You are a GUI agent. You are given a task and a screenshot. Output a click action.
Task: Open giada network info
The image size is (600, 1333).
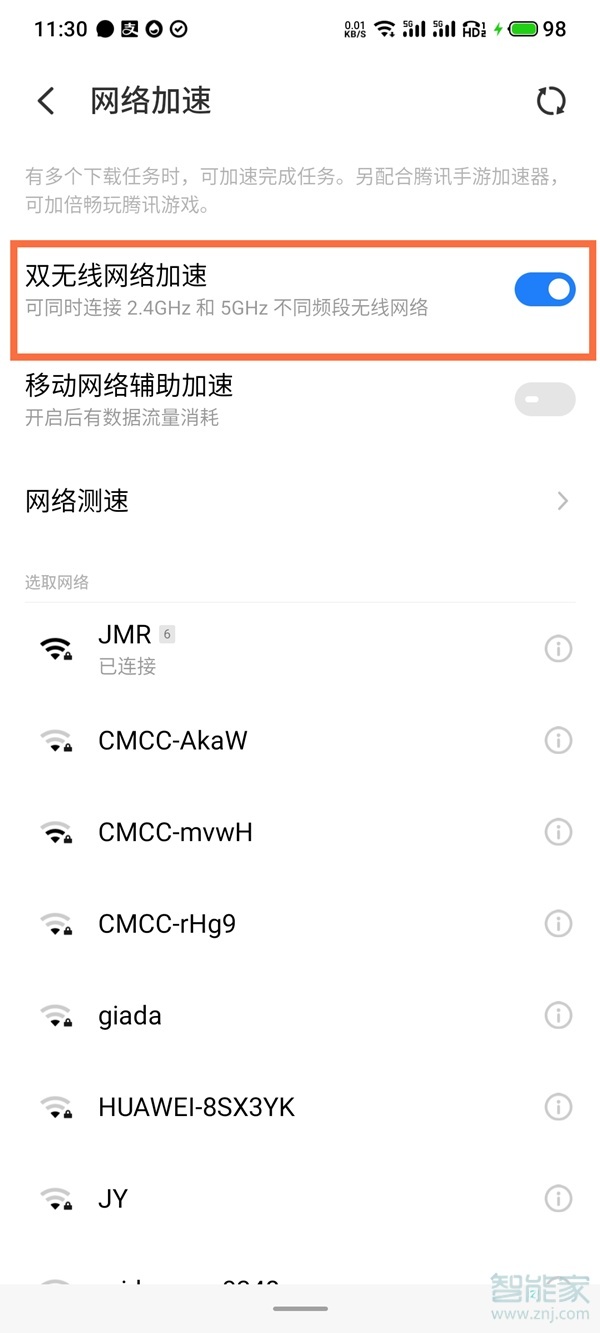(x=557, y=1016)
